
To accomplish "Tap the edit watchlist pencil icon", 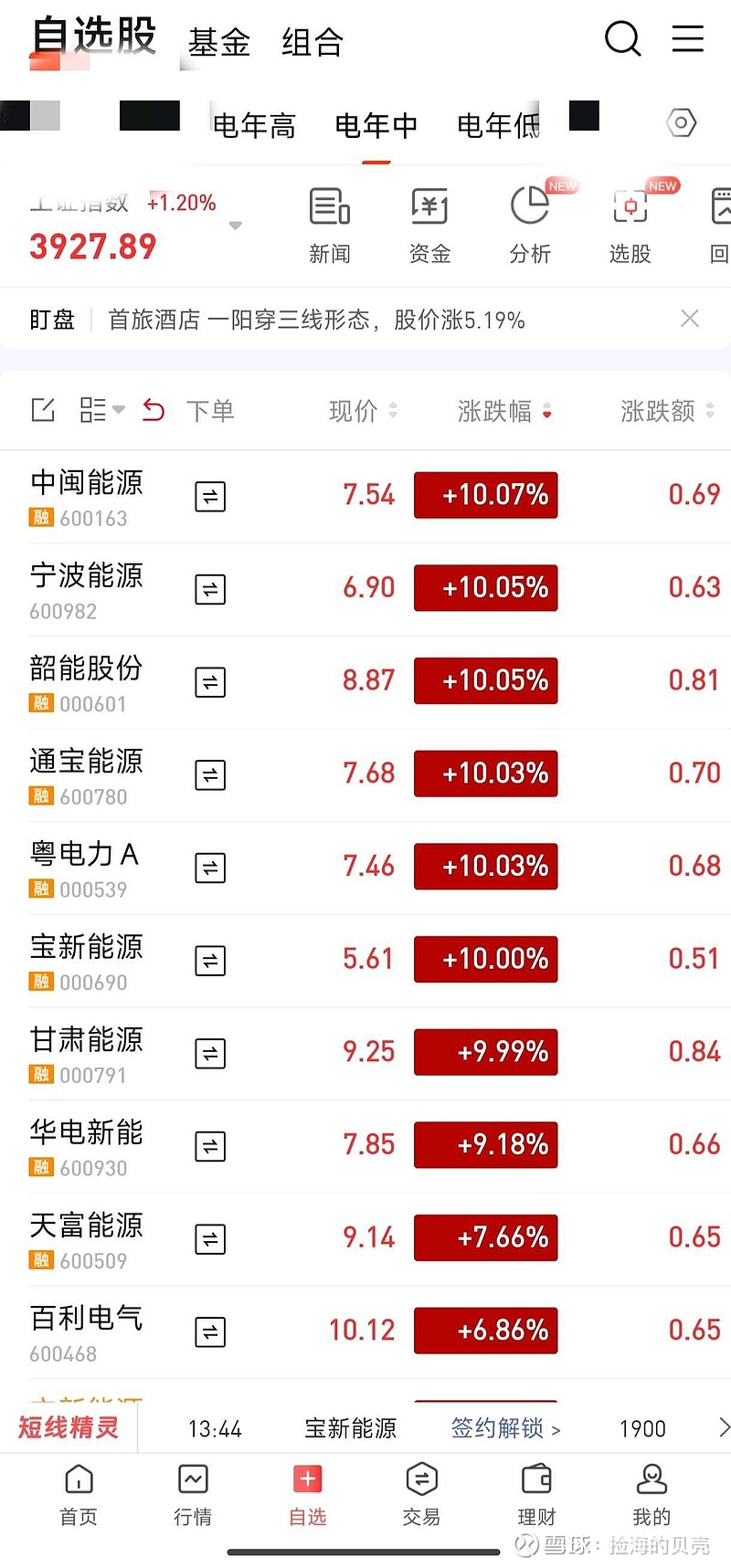I will (x=42, y=410).
